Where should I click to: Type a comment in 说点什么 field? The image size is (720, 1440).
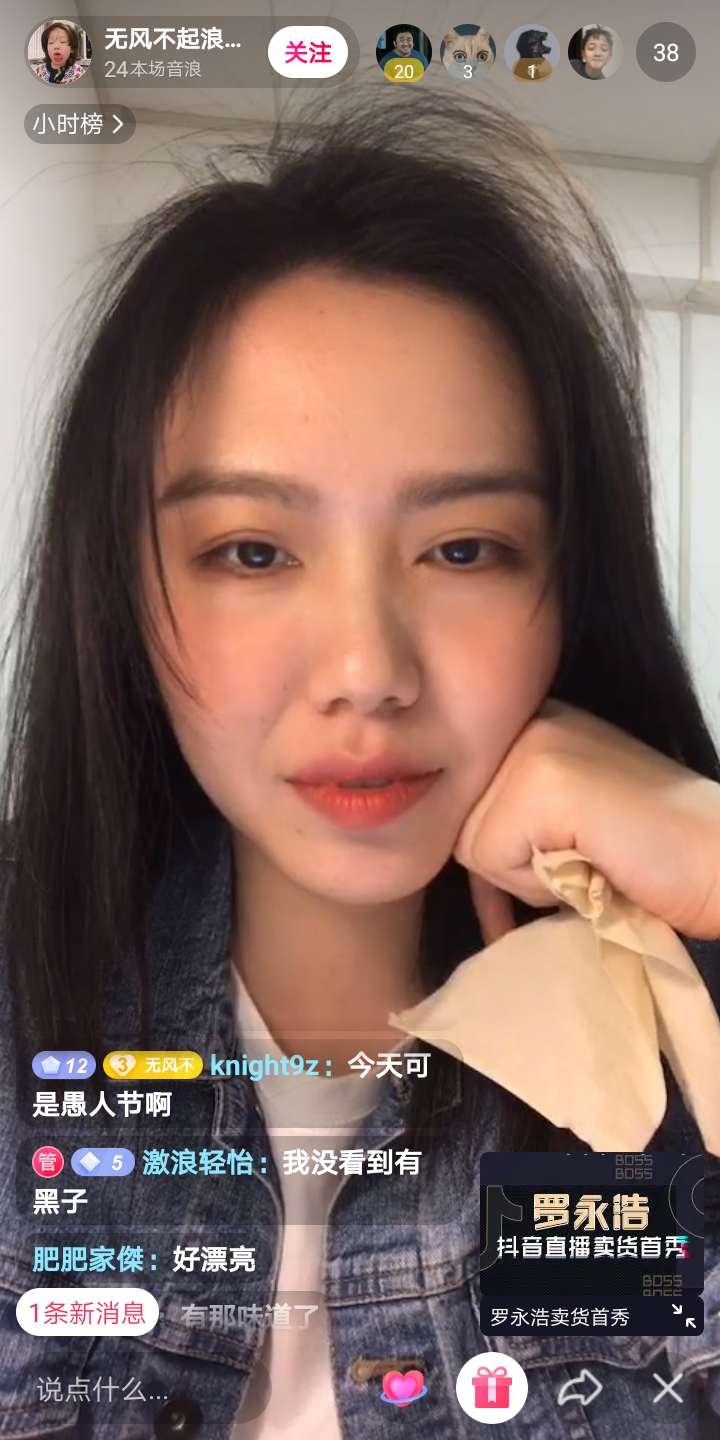click(140, 1388)
